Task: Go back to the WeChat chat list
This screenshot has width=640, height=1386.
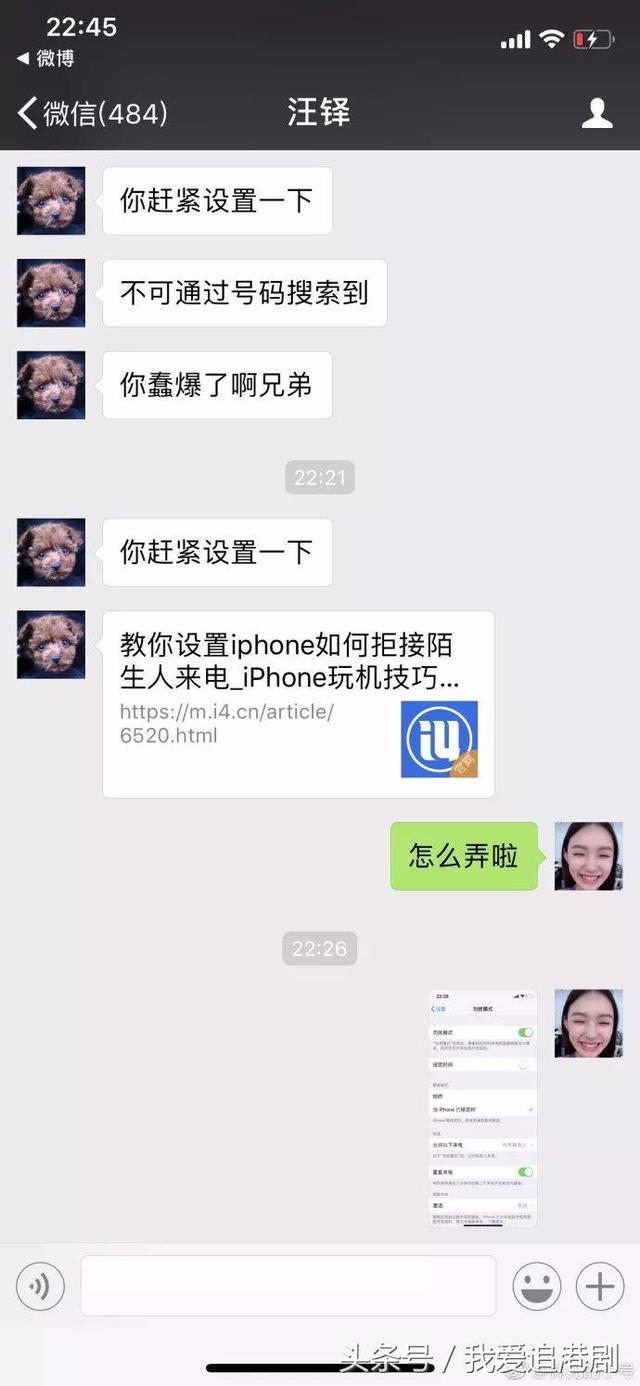Action: tap(90, 113)
